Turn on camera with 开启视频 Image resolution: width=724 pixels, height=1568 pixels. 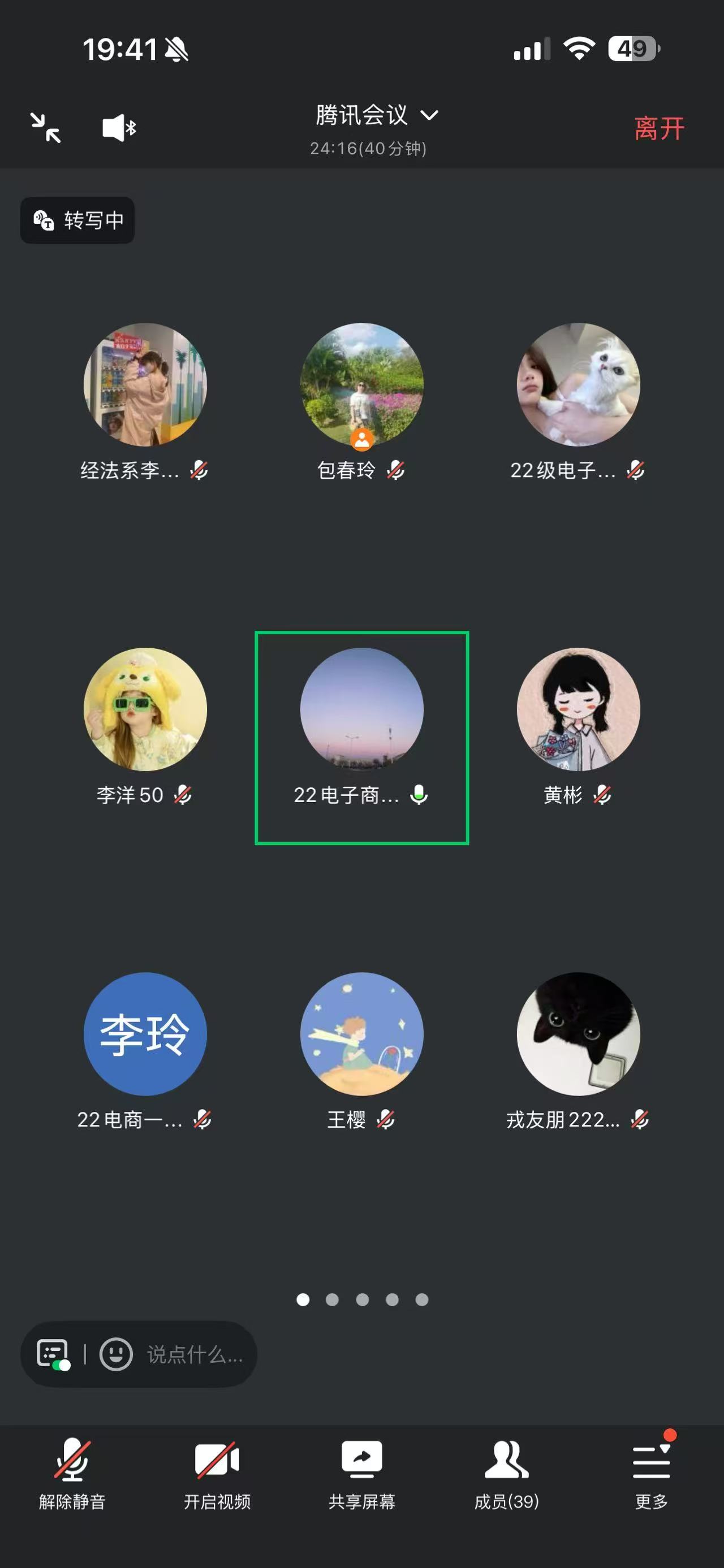217,1473
